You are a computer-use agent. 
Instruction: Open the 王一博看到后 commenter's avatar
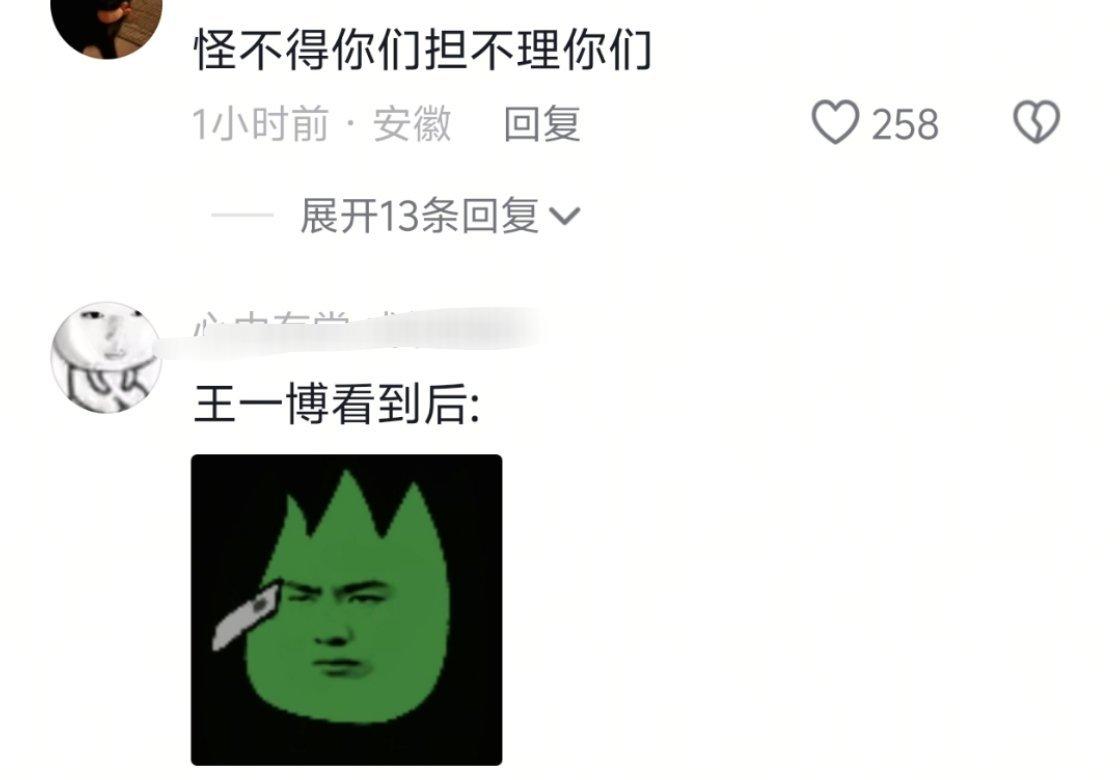[106, 358]
